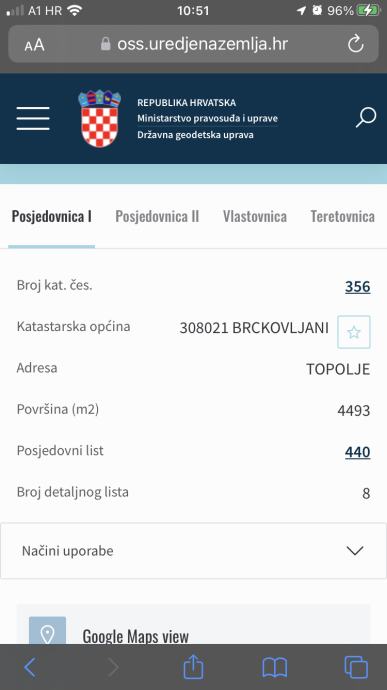Tap the oss.uredjenazemlja.hr address bar

point(193,44)
